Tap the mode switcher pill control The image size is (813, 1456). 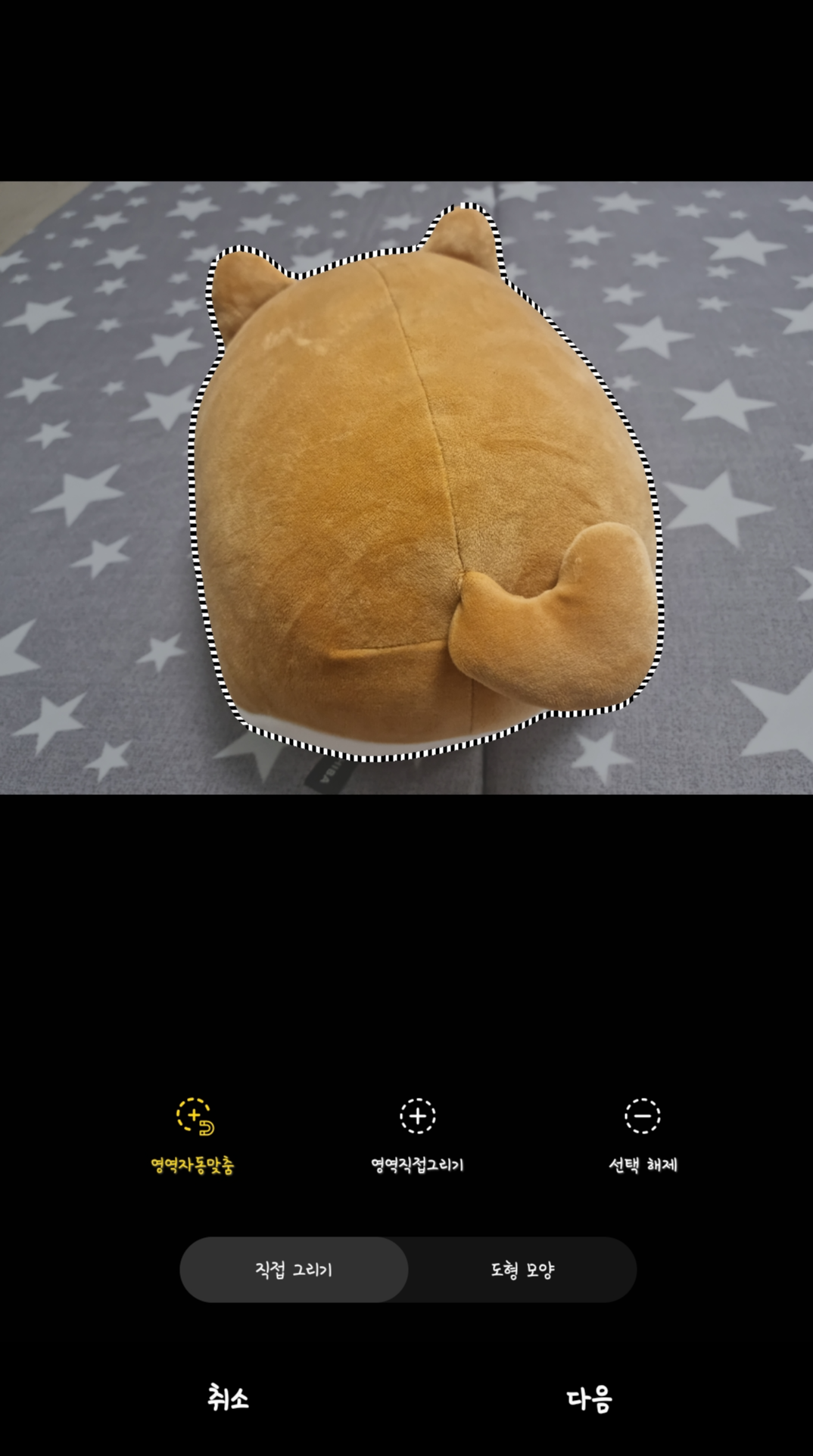tap(406, 1270)
